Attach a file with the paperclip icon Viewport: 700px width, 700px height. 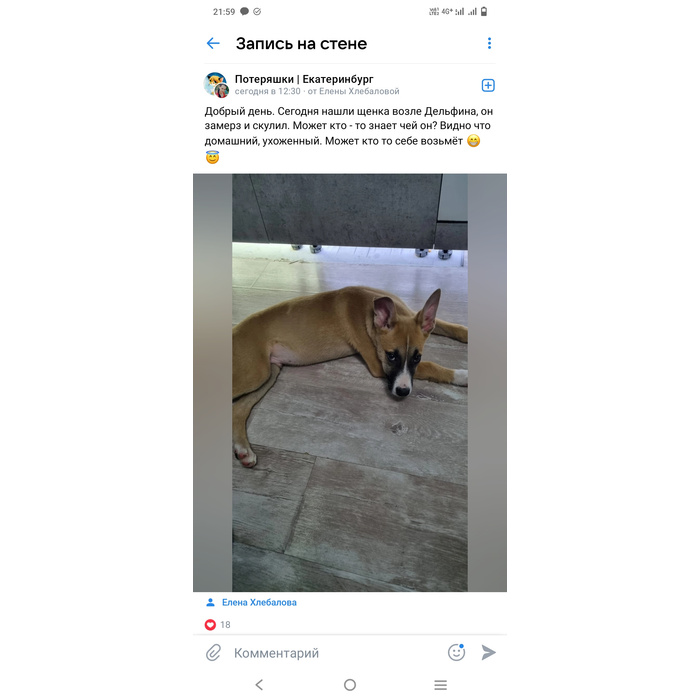(213, 653)
